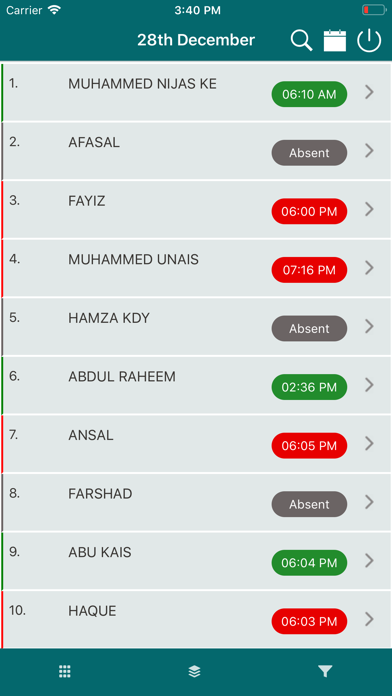The image size is (392, 696).
Task: Open the grid menu at bottom
Action: (x=65, y=672)
